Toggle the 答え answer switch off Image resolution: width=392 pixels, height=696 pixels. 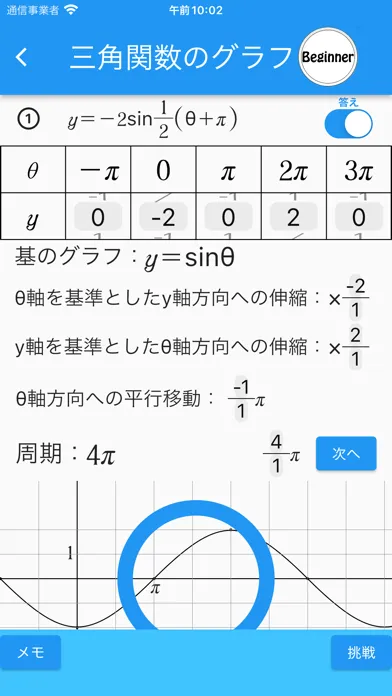(348, 124)
